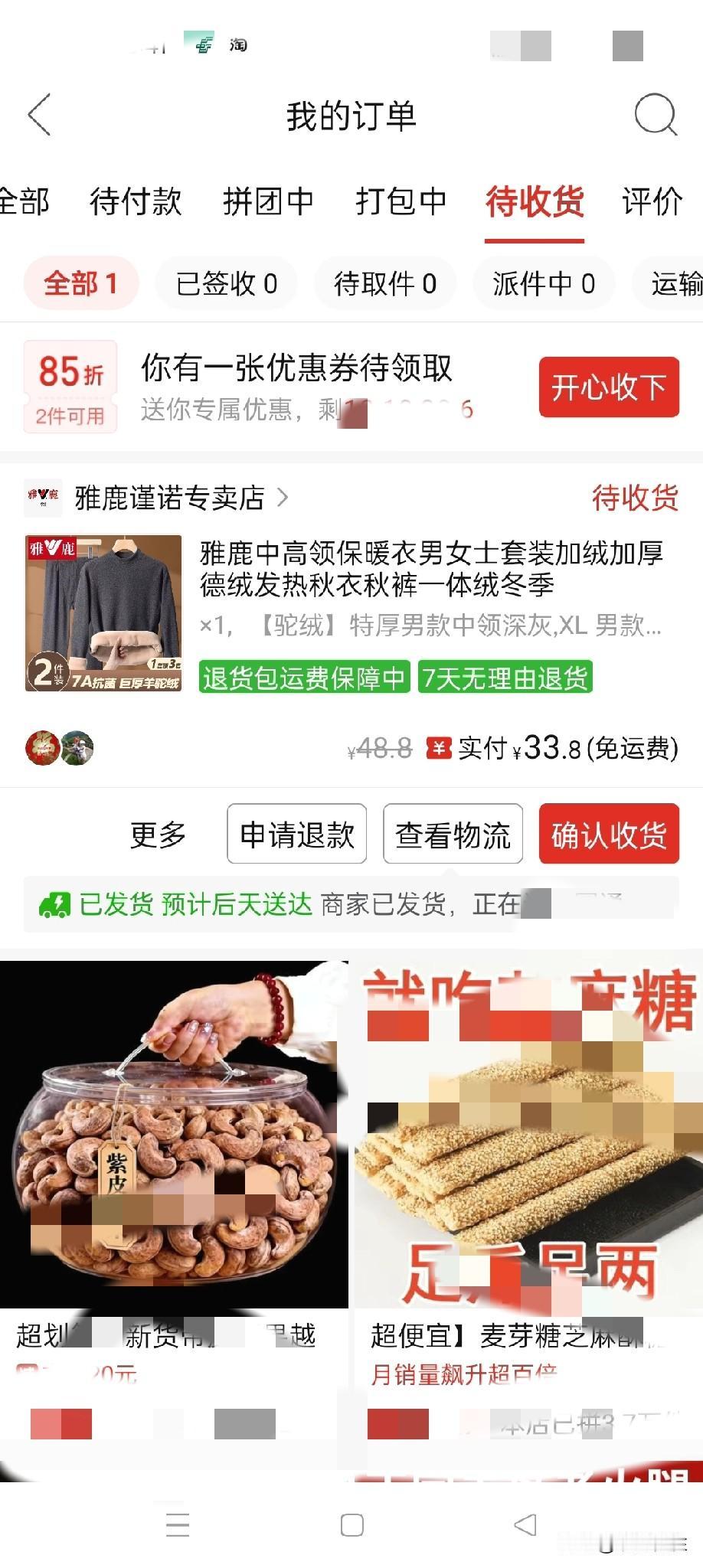Click the truck icon next to 已发货
This screenshot has width=703, height=1568.
click(55, 905)
